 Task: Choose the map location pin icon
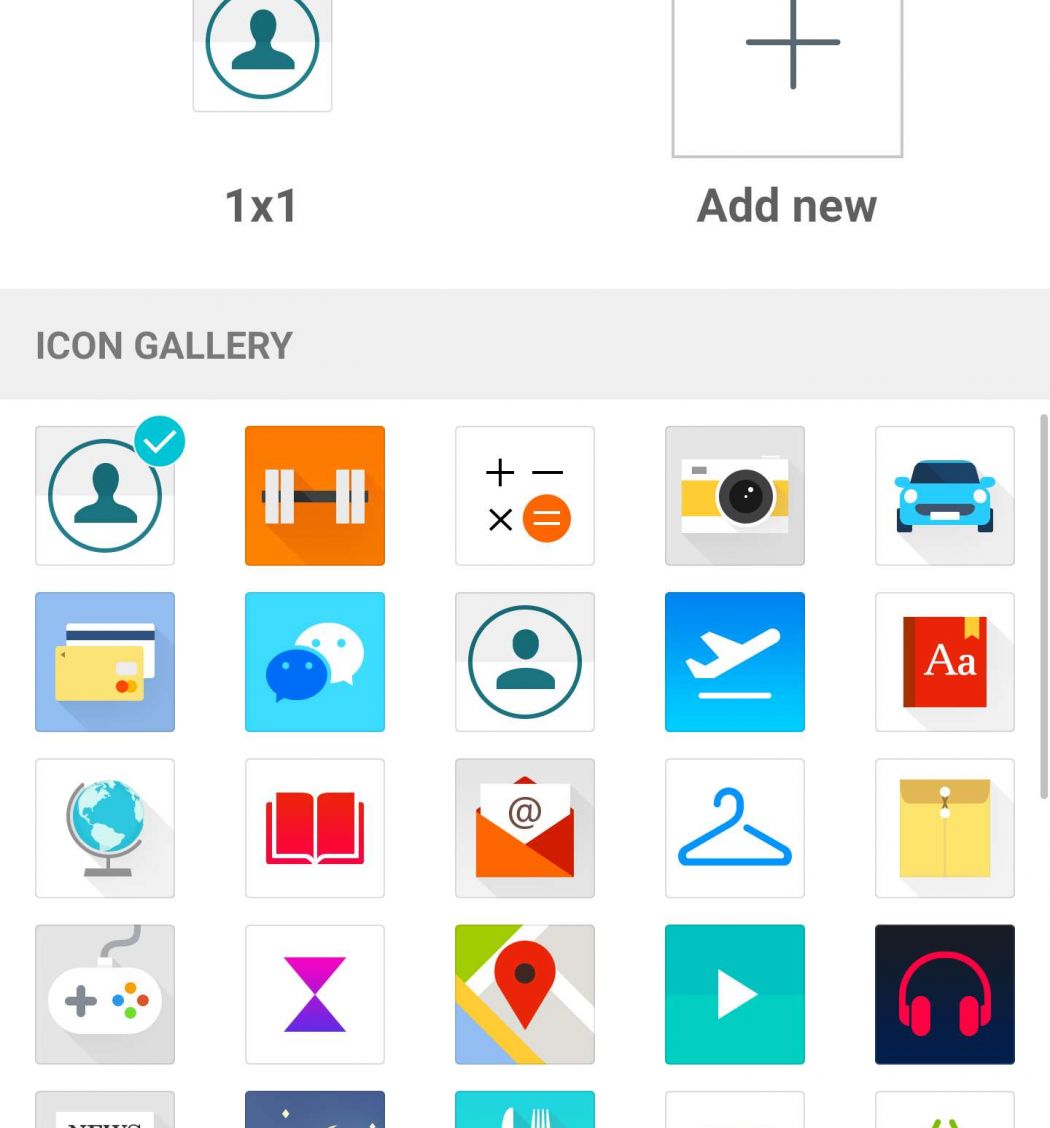525,994
